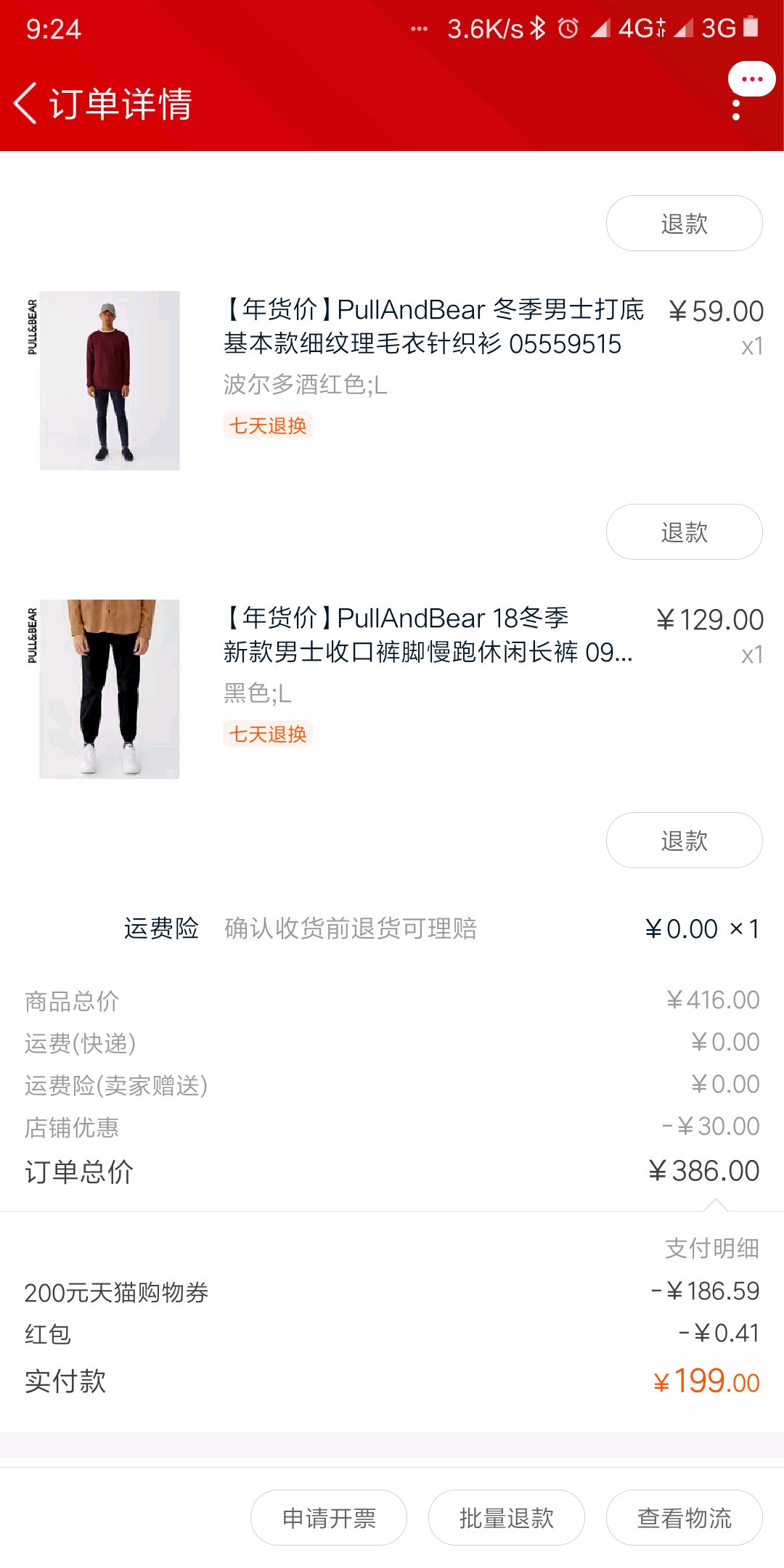Go back from 订单详情

[x=26, y=103]
